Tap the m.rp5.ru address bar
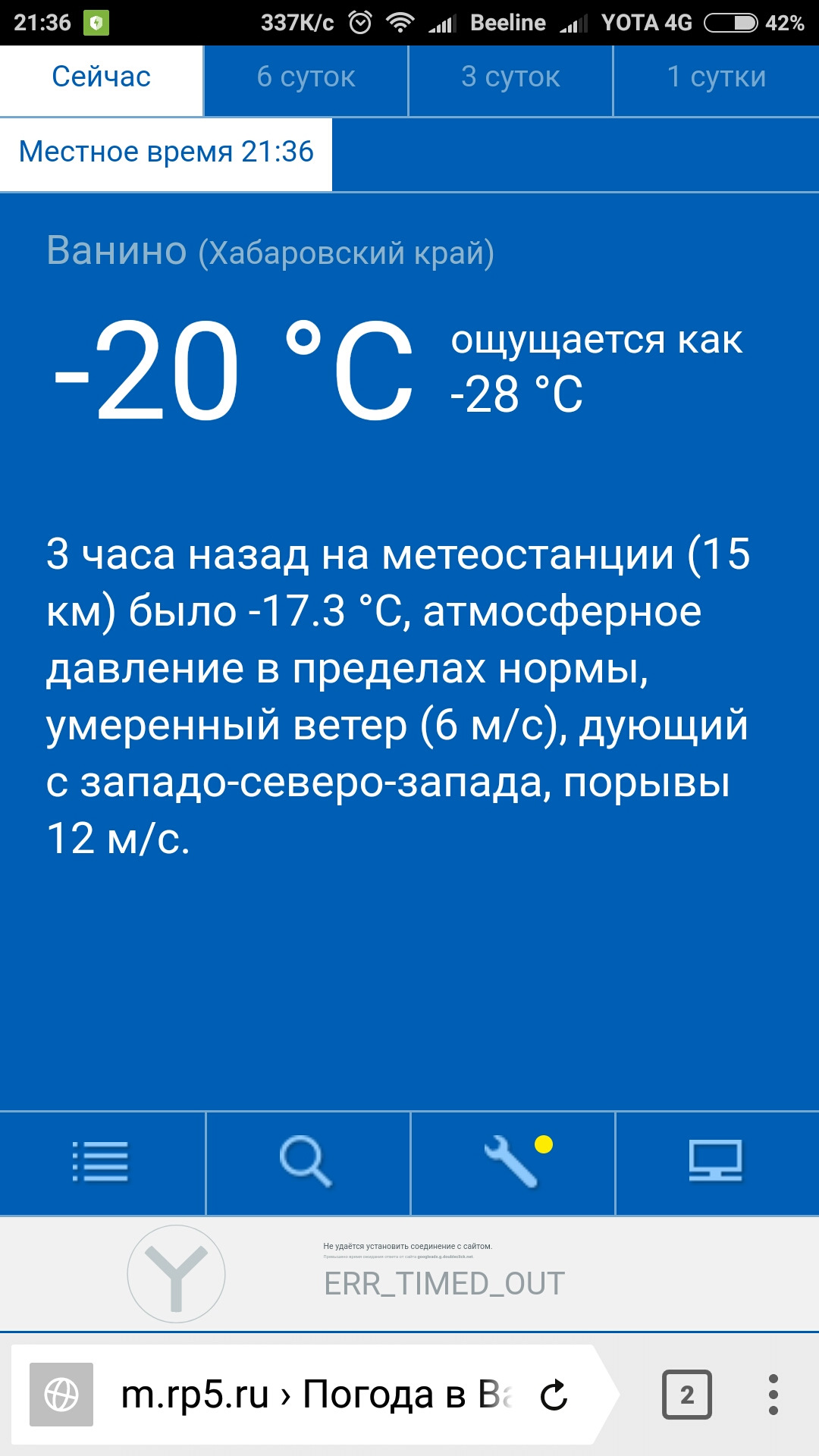 [311, 1395]
